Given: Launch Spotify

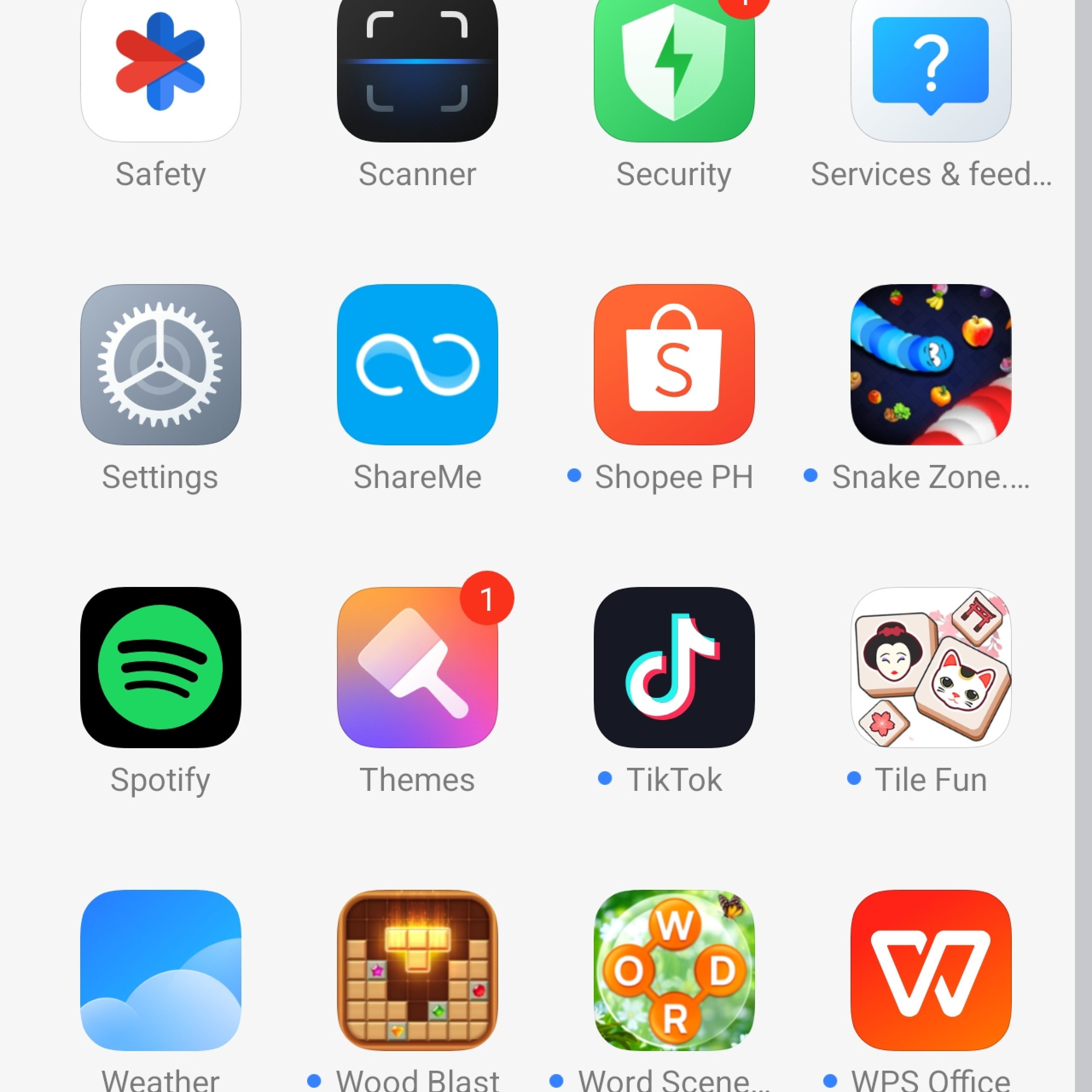Looking at the screenshot, I should 160,667.
